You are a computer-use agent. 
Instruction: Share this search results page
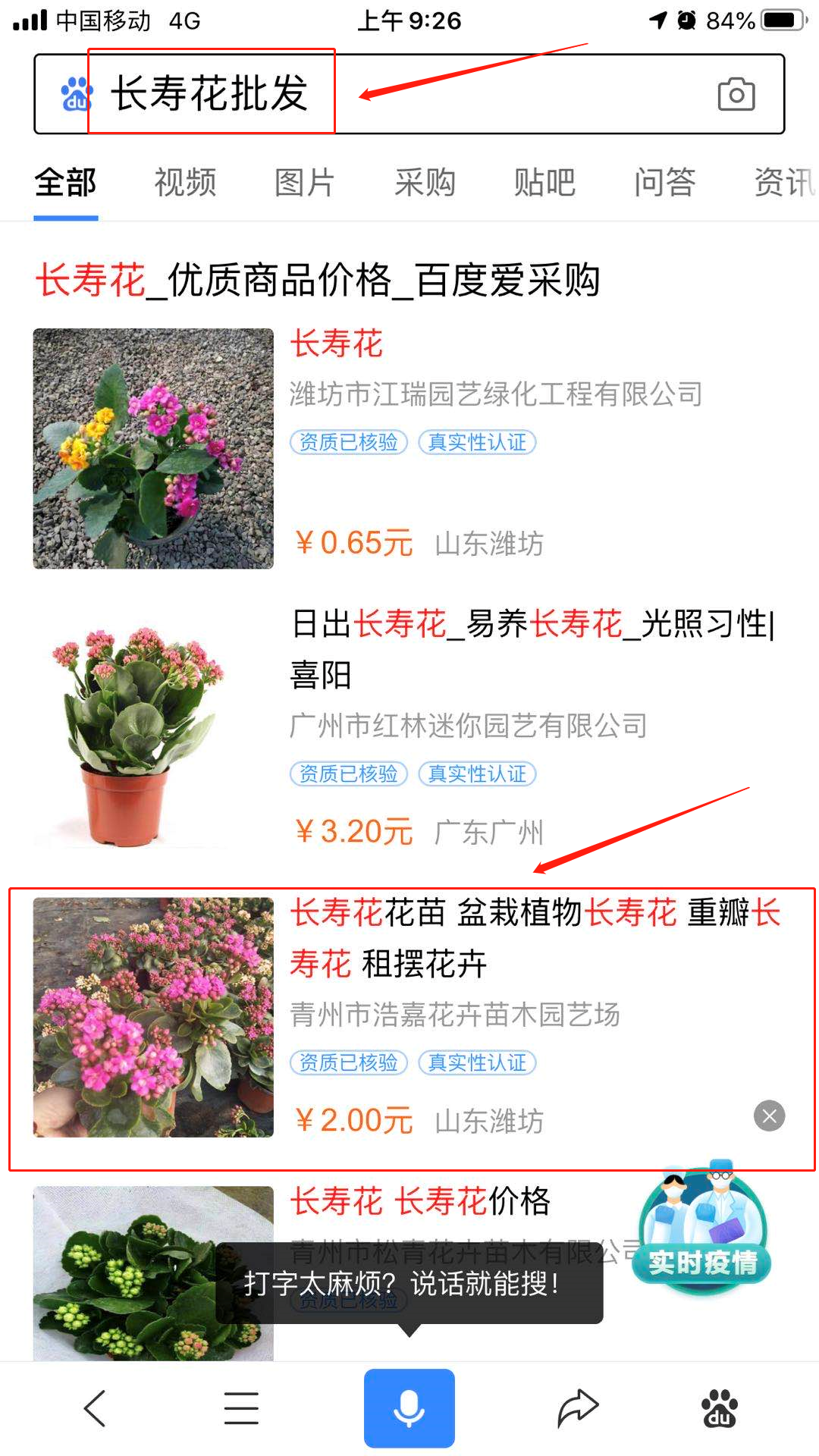coord(578,1408)
